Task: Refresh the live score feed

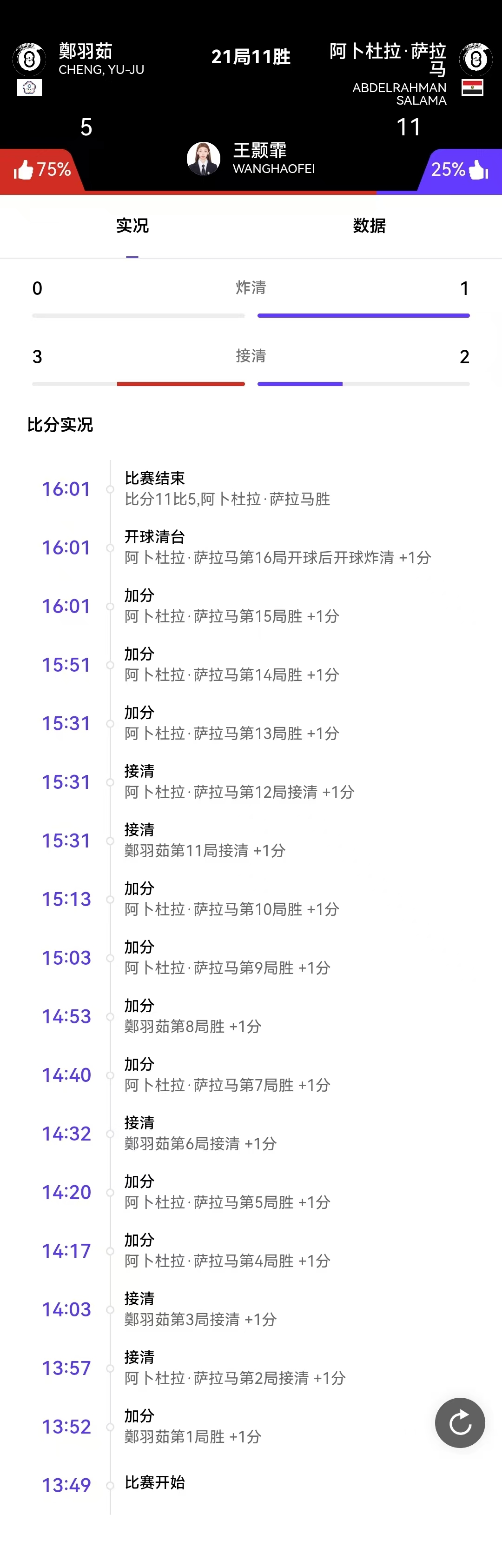Action: click(459, 1422)
